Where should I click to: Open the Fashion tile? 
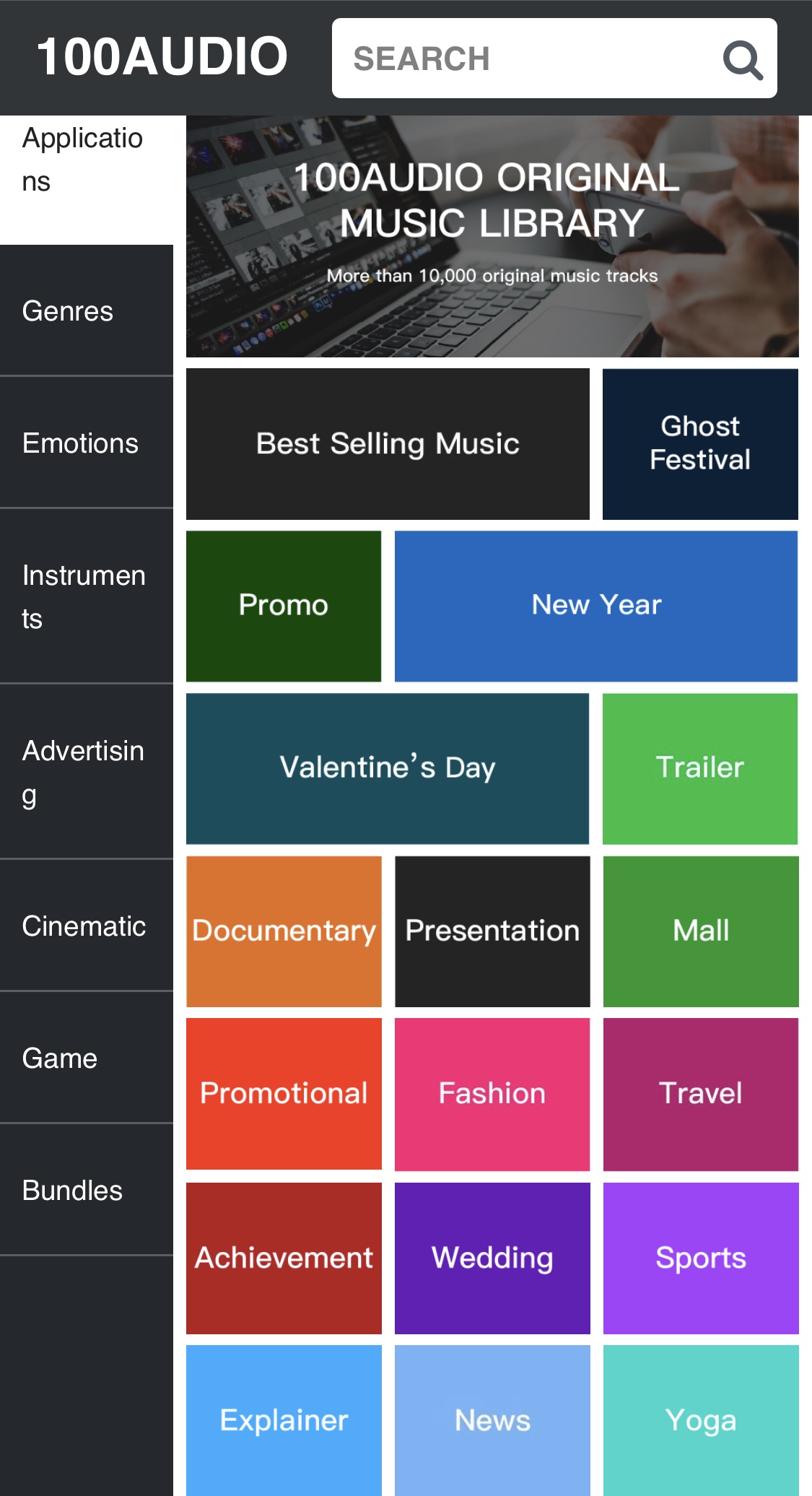click(492, 1094)
